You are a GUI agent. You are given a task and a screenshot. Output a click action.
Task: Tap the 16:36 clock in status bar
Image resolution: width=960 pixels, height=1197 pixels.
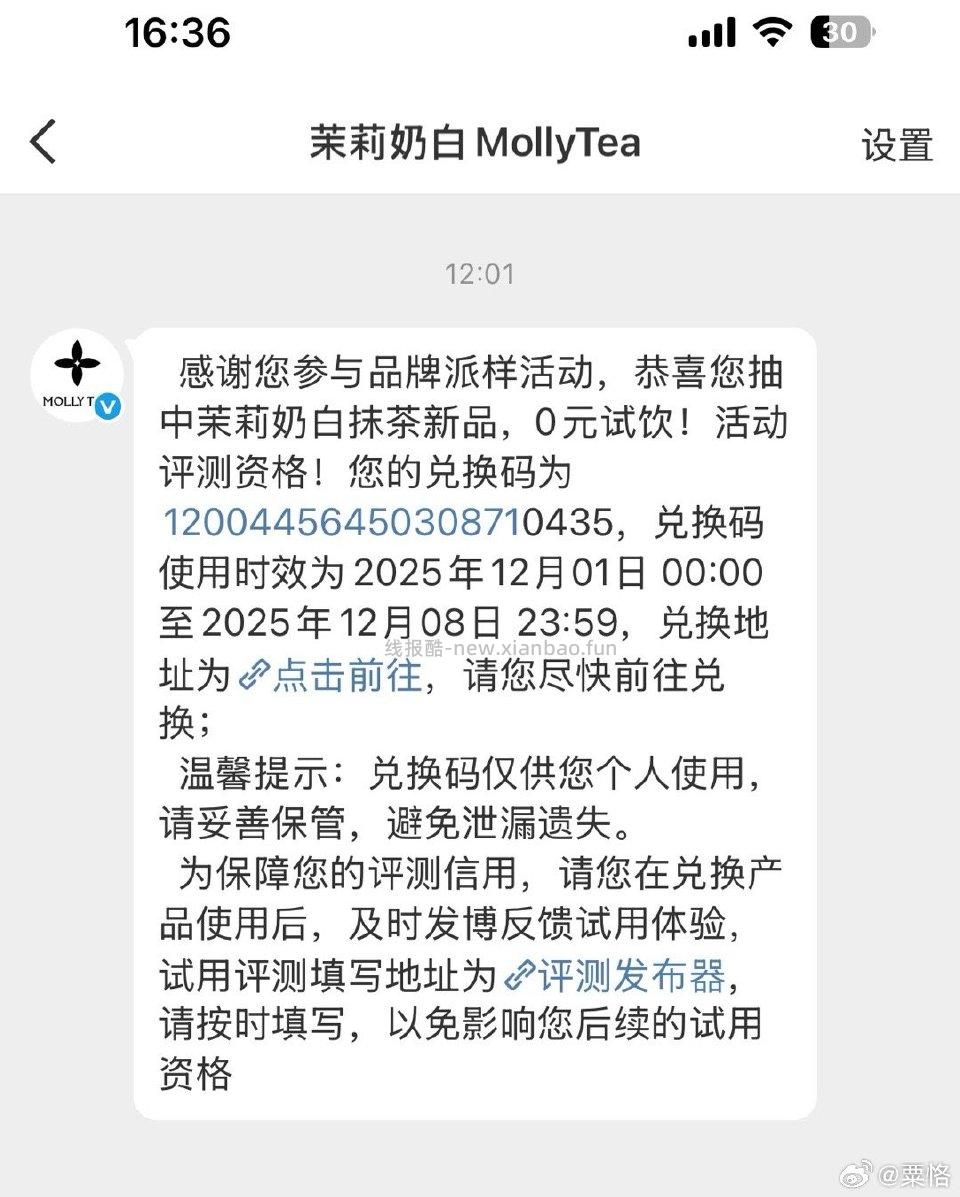point(176,33)
